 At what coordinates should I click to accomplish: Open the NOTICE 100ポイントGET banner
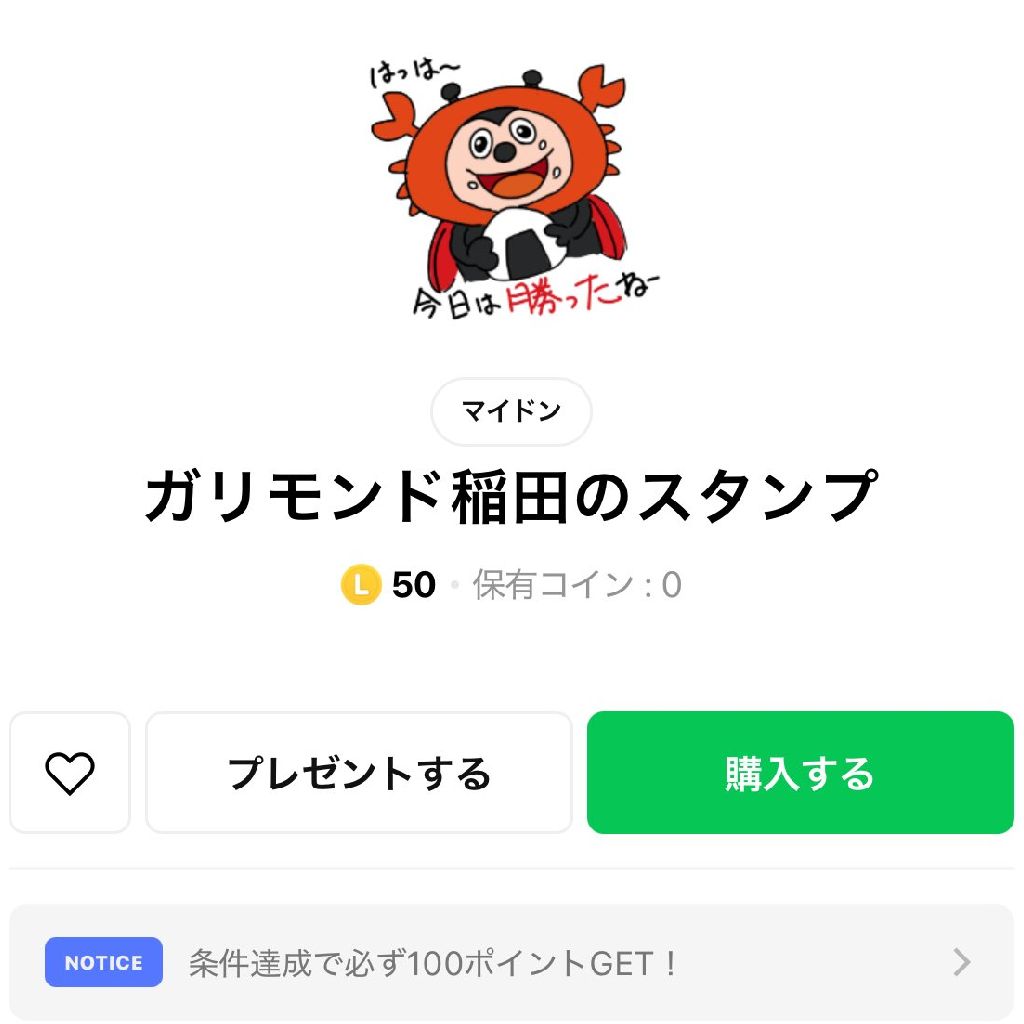tap(511, 963)
